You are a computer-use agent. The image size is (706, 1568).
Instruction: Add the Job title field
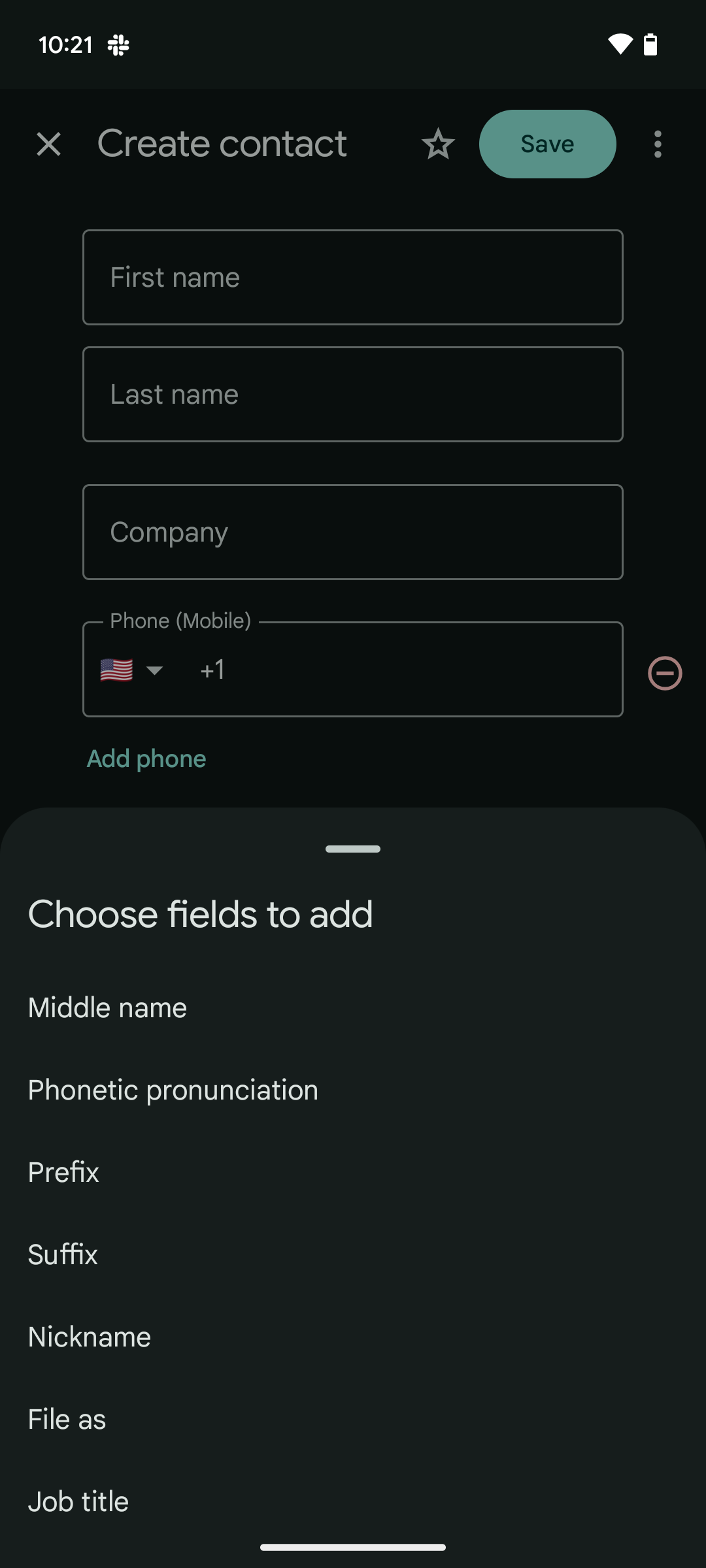pos(353,1501)
